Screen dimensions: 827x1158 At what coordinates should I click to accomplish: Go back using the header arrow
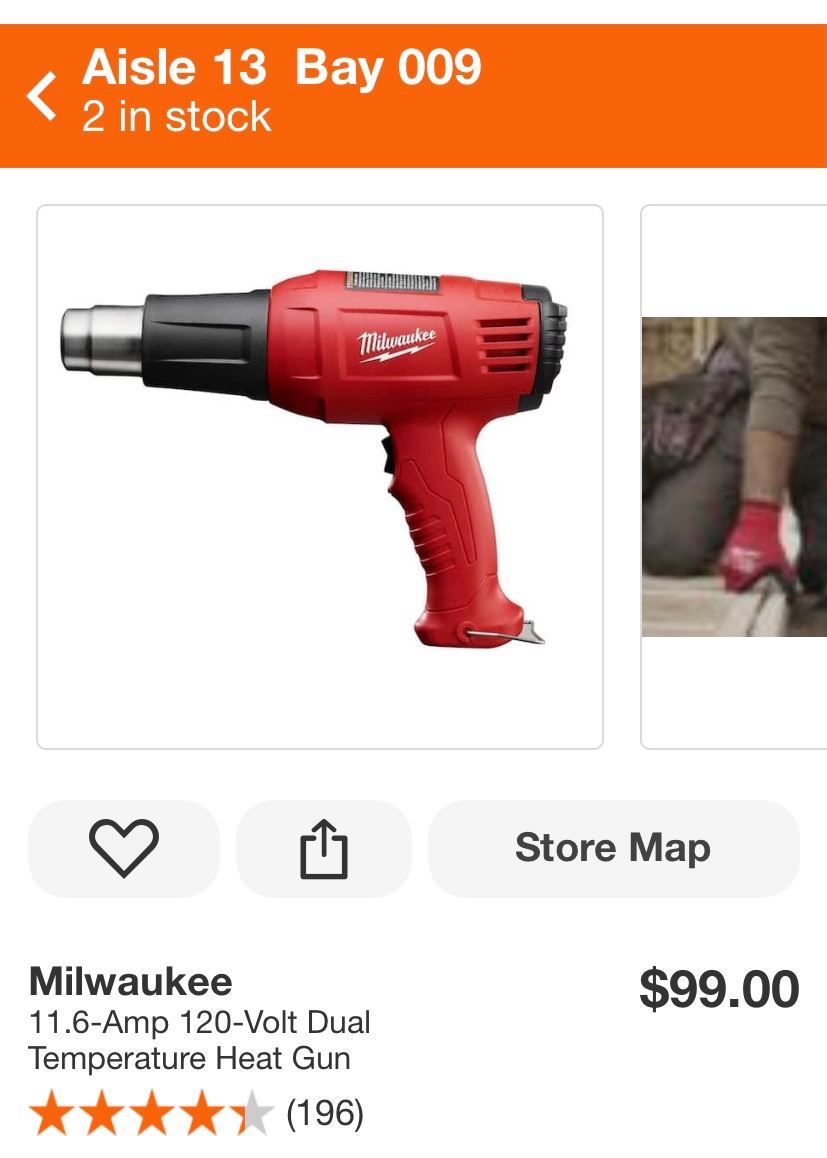42,96
